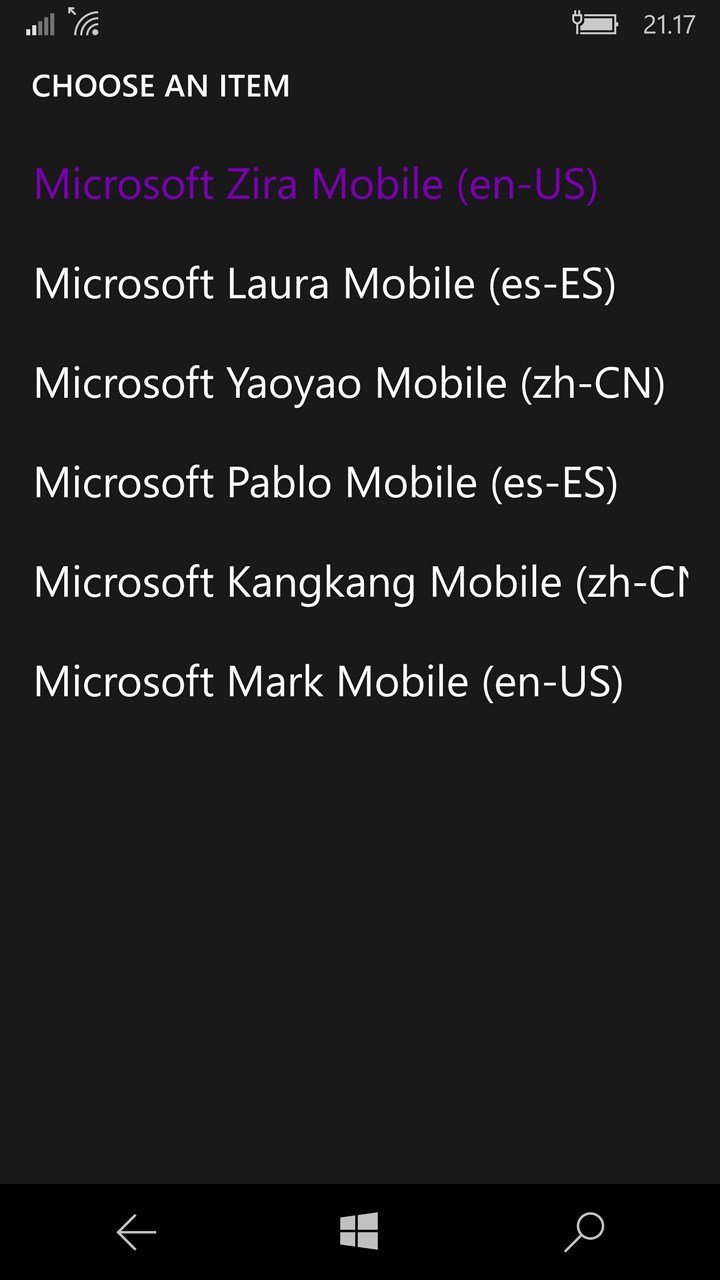Screen dimensions: 720x1280
Task: Choose Microsoft Laura Mobile (es-ES)
Action: point(324,284)
